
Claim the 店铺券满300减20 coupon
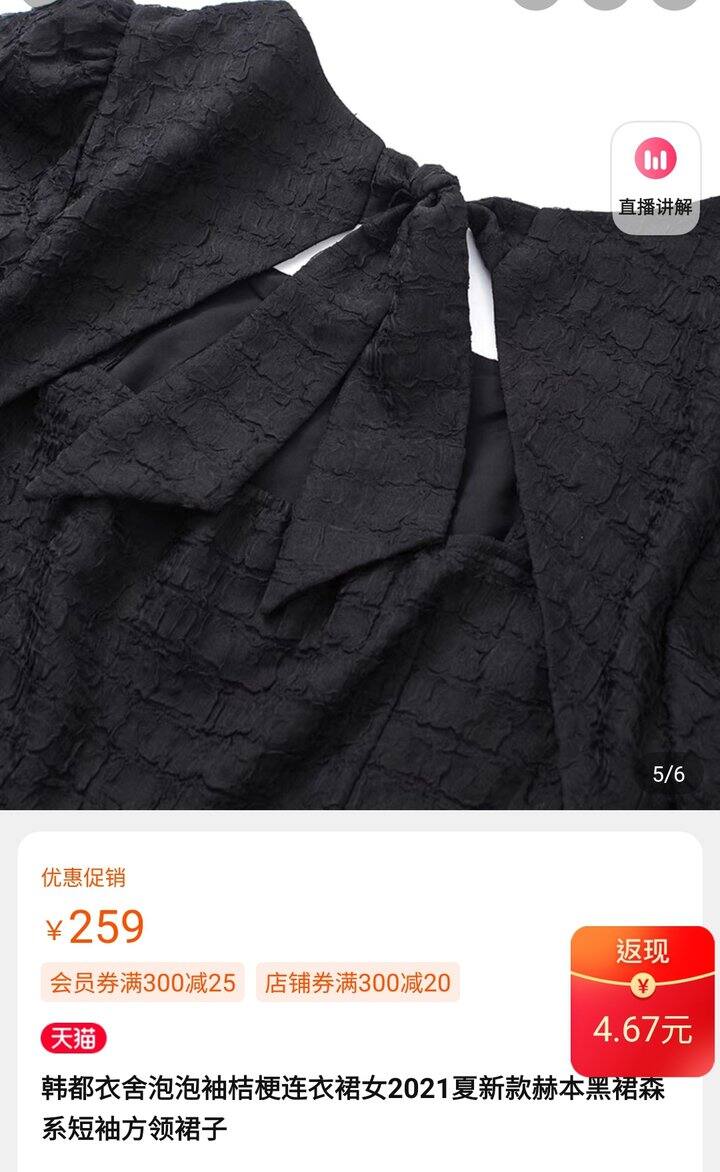(x=357, y=982)
